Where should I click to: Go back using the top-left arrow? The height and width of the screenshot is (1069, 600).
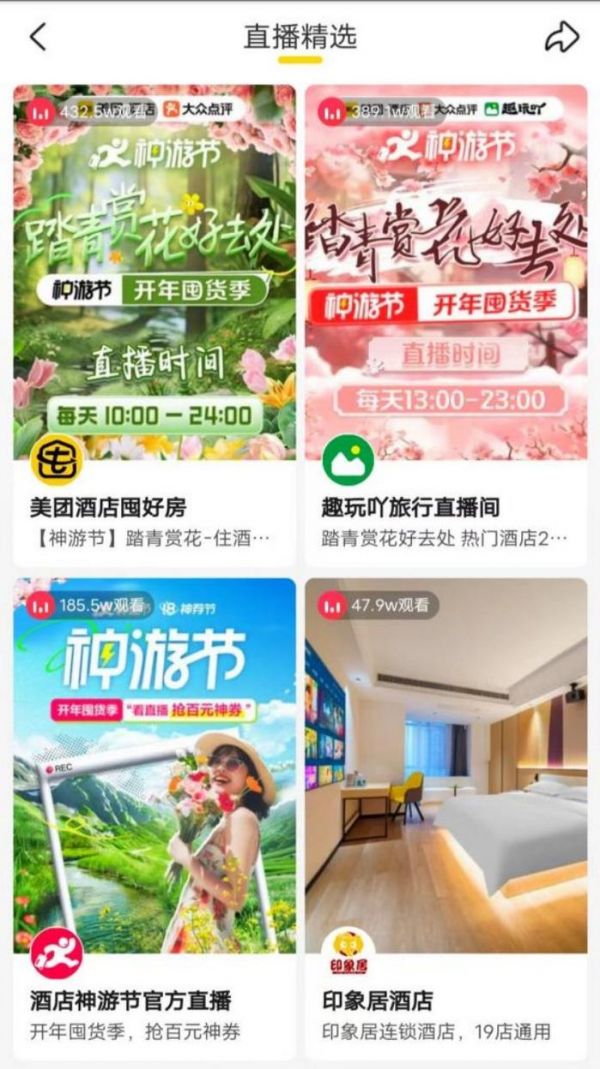[38, 38]
